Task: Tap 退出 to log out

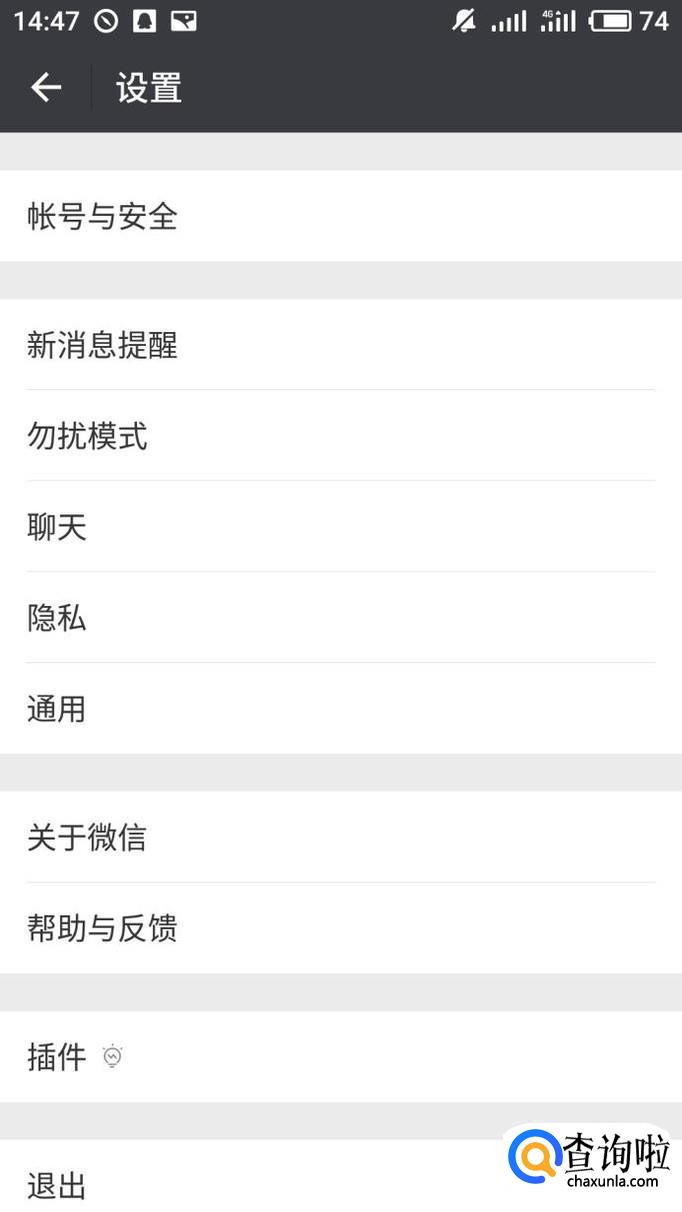Action: point(58,1186)
